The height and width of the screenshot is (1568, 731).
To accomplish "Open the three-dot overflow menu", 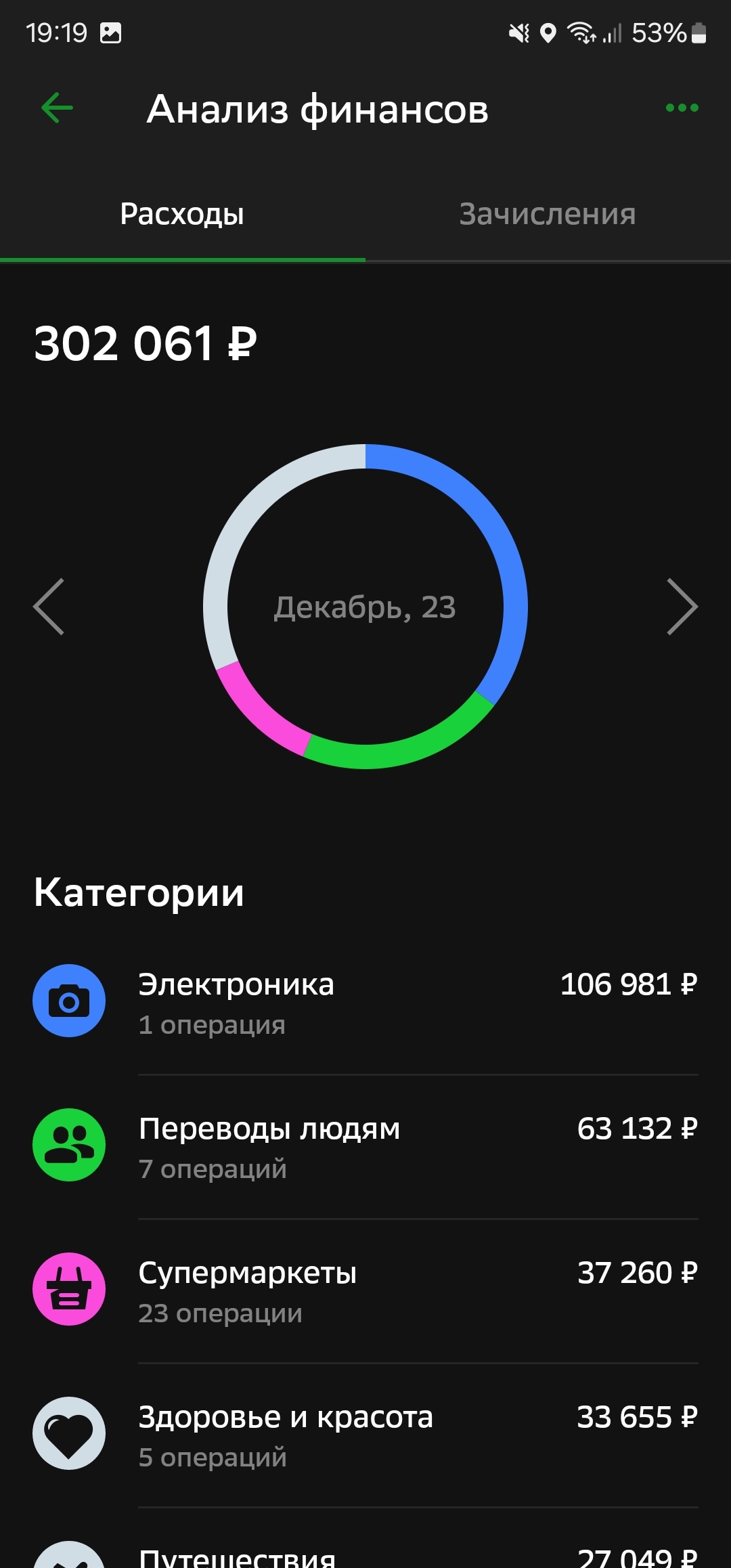I will coord(682,108).
